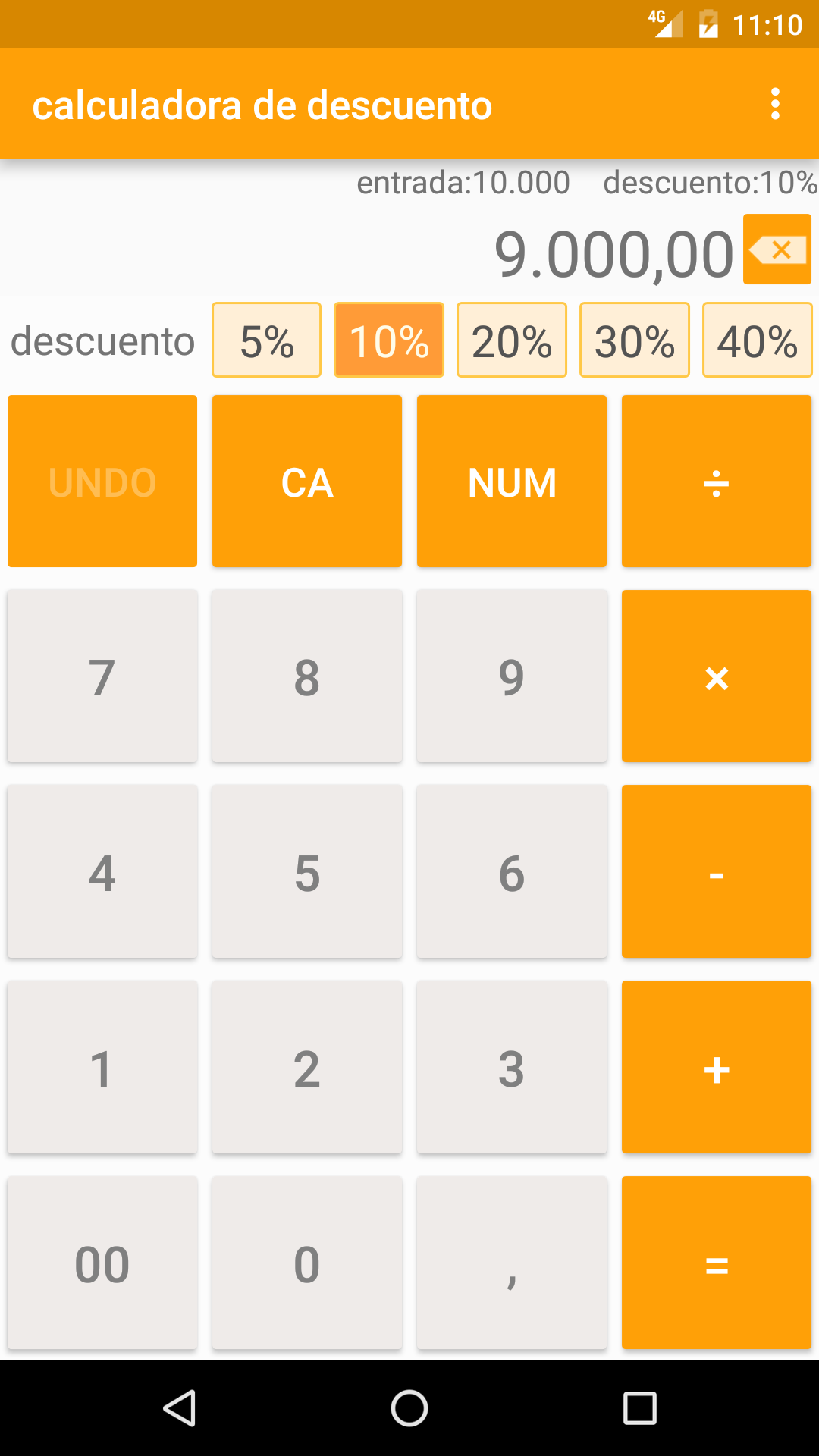Insert a decimal comma
The height and width of the screenshot is (1456, 819).
[x=512, y=1263]
